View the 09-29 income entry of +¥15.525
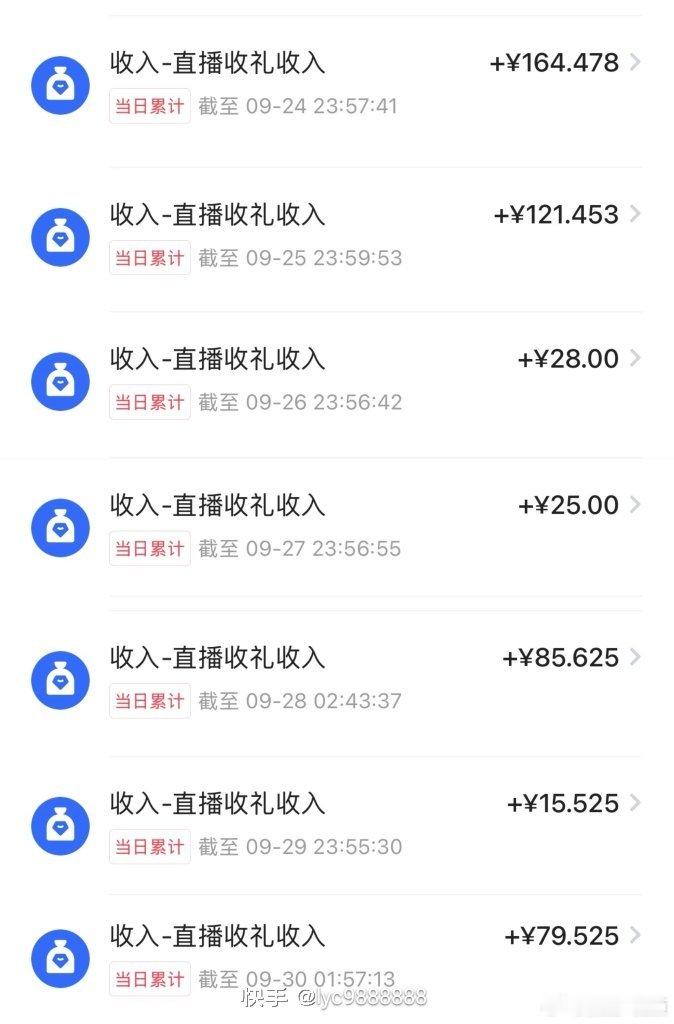The image size is (674, 1024). click(x=337, y=825)
